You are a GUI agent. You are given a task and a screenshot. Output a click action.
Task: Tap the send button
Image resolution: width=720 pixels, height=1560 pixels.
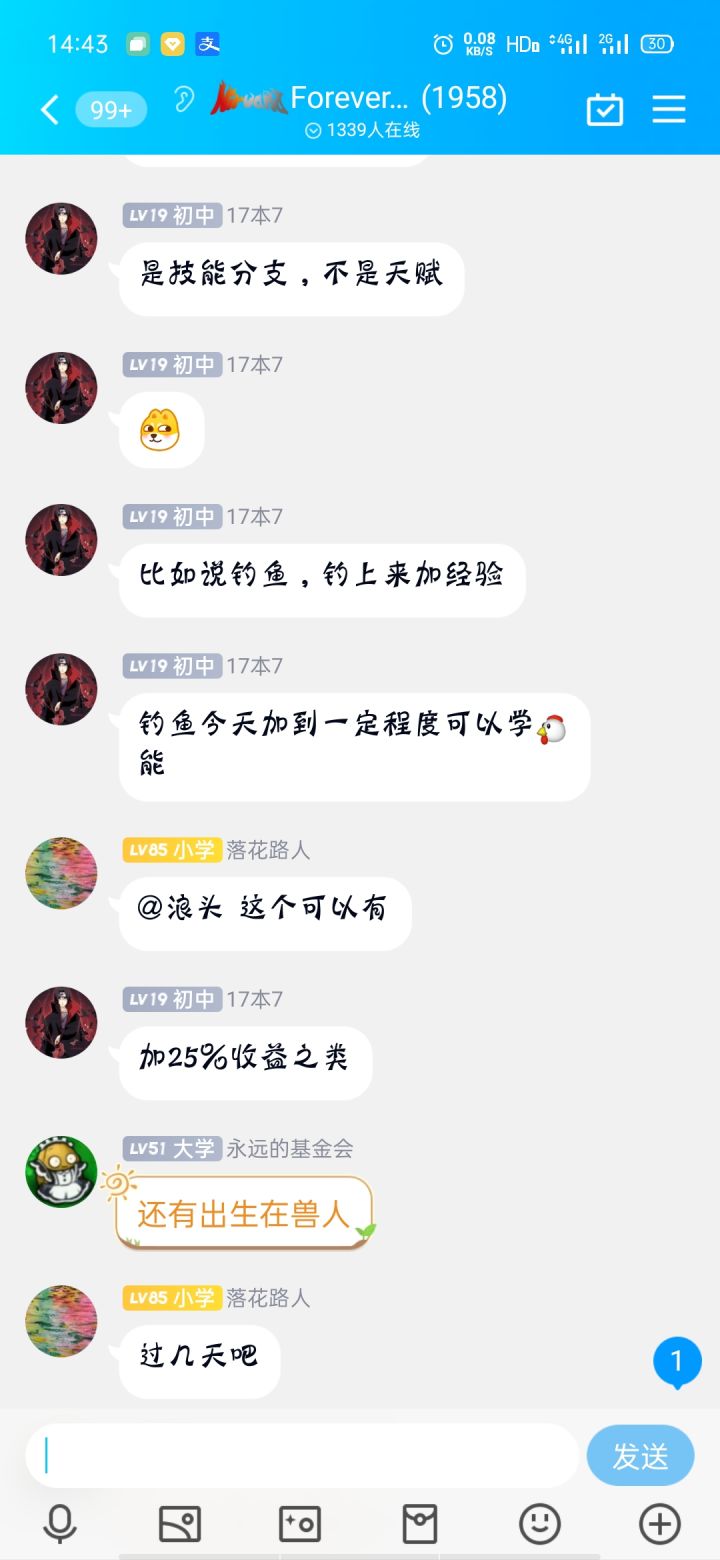640,1456
